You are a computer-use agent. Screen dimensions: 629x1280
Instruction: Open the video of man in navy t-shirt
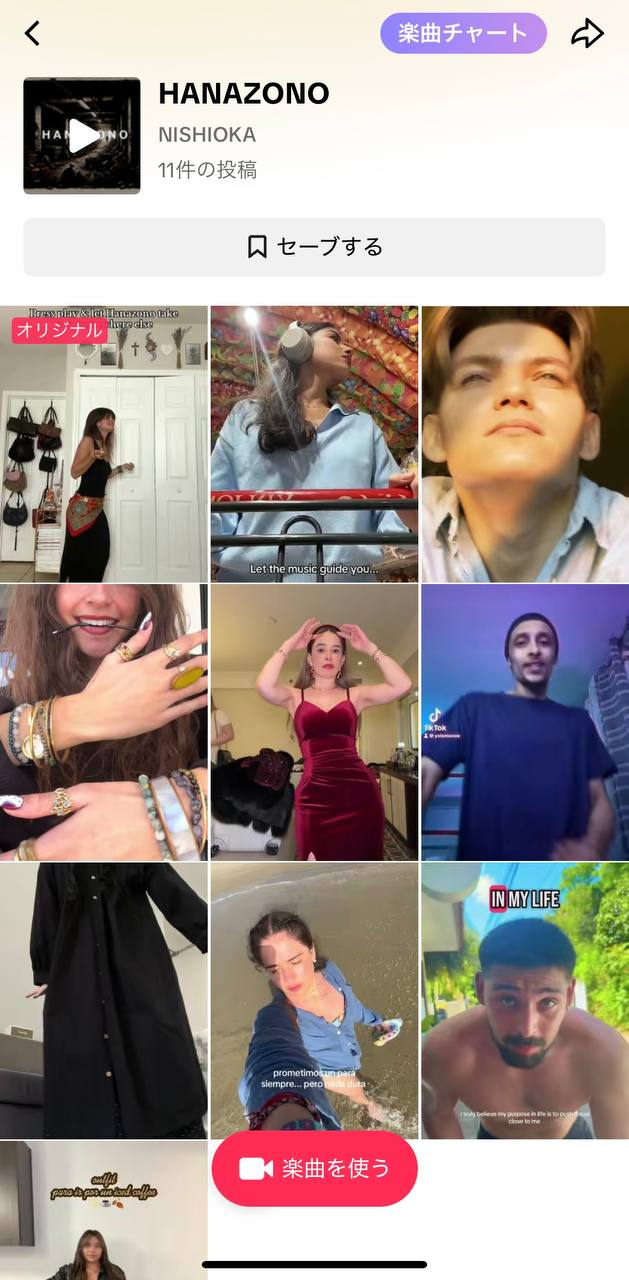(524, 722)
